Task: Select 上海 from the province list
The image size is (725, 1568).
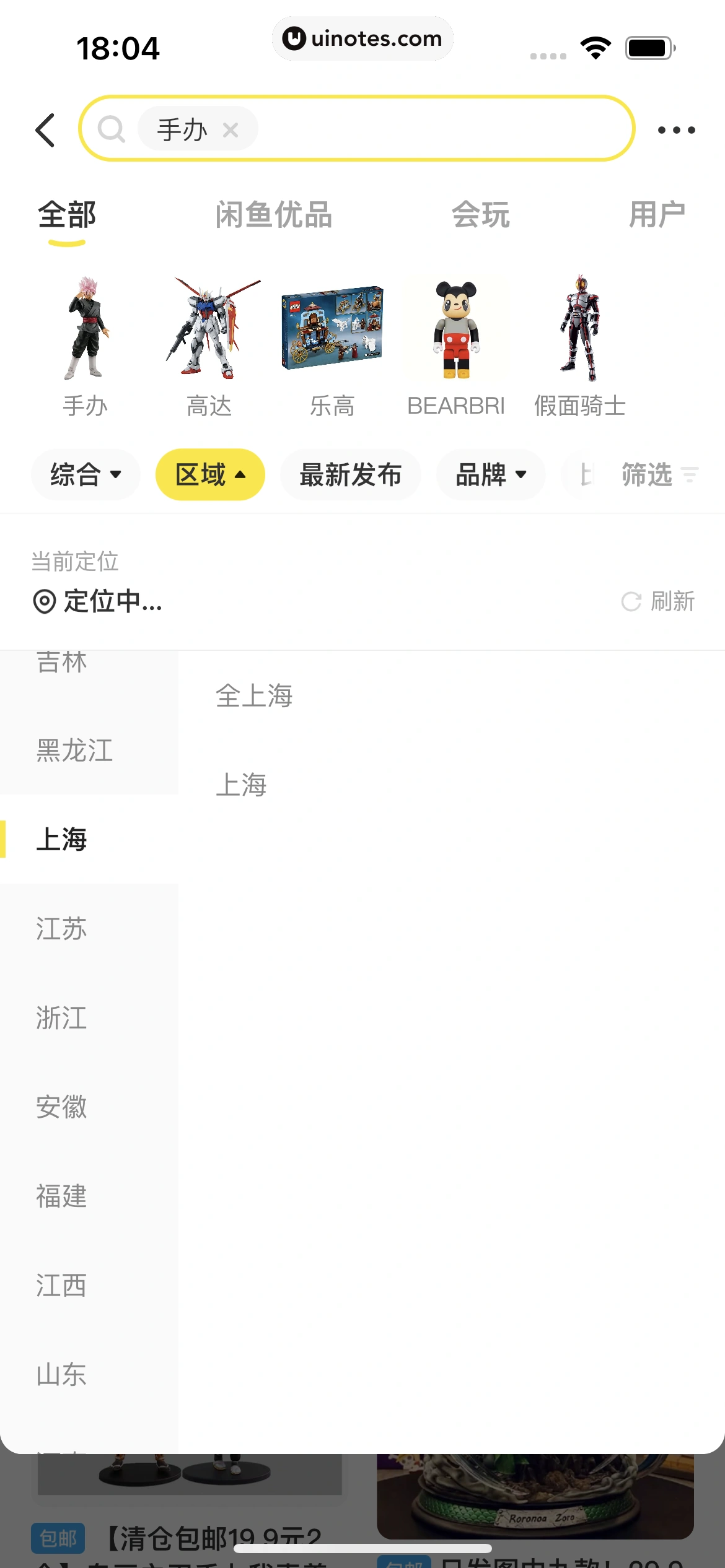Action: point(62,840)
